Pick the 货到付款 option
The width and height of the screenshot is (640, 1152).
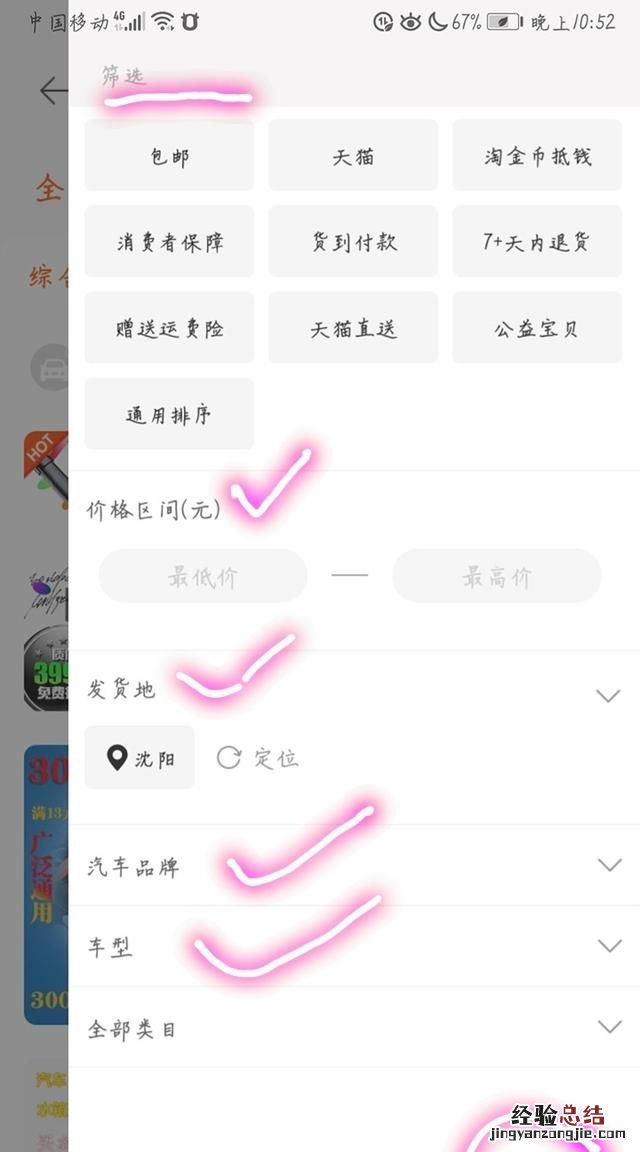click(x=353, y=242)
